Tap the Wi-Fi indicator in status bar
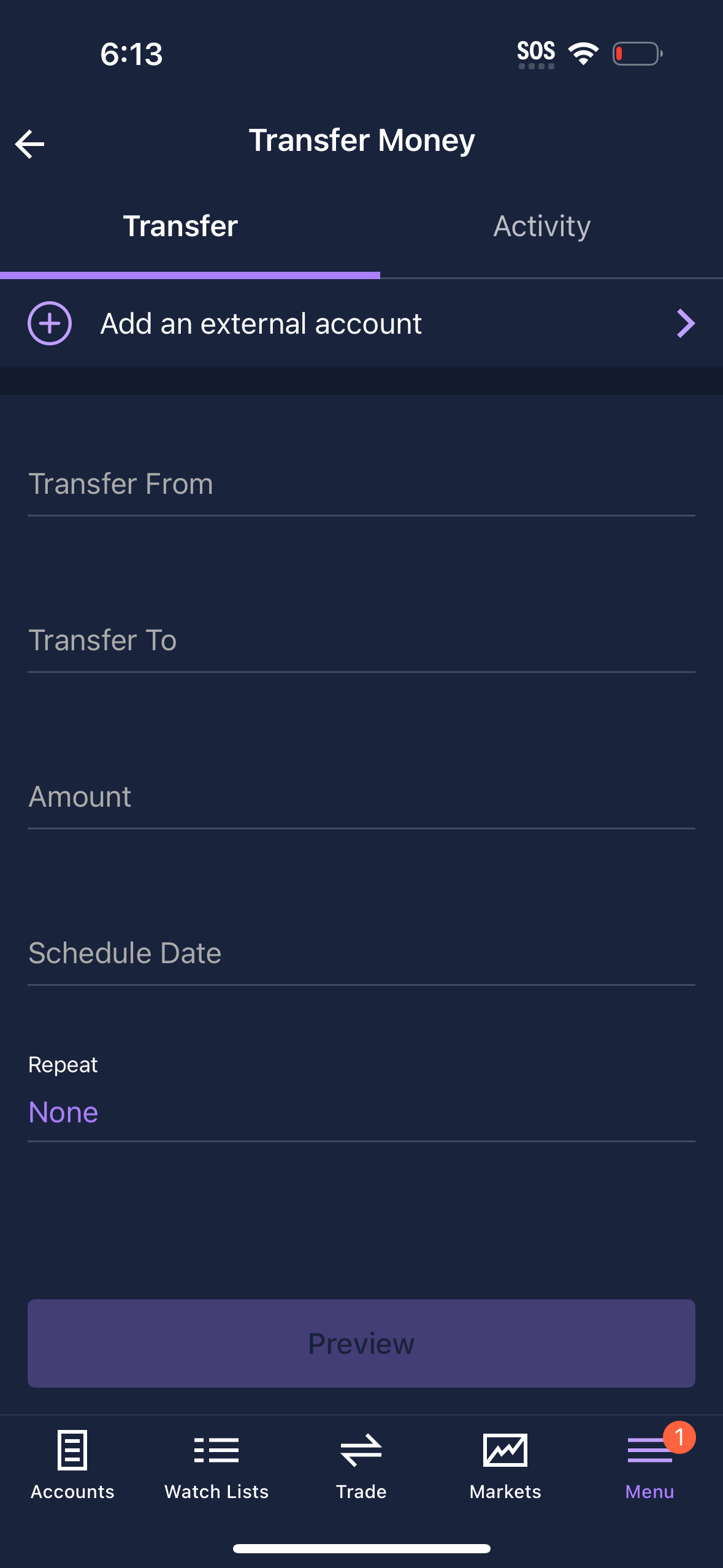This screenshot has width=723, height=1568. [581, 54]
